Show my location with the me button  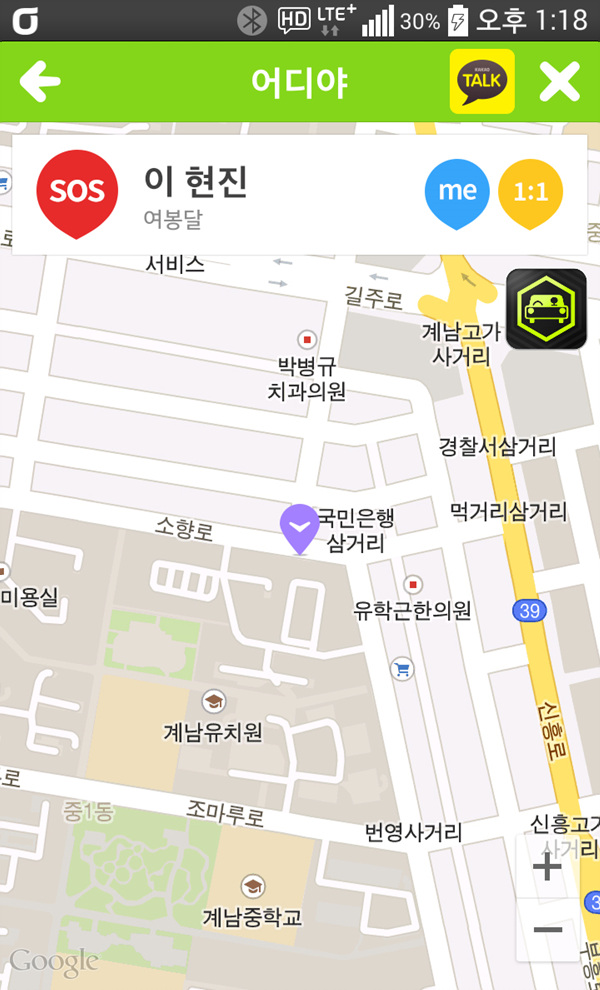click(x=457, y=193)
